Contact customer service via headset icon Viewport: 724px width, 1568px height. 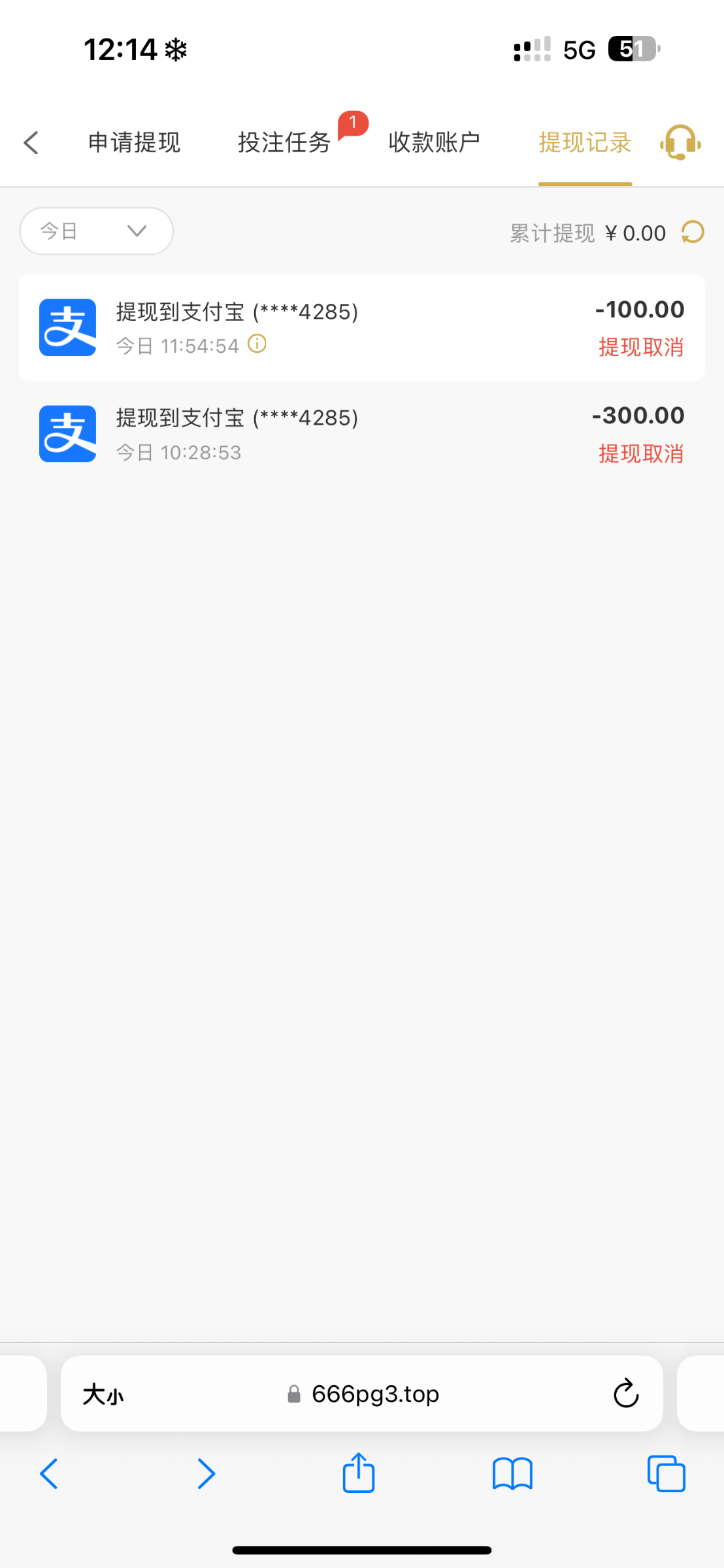[680, 142]
